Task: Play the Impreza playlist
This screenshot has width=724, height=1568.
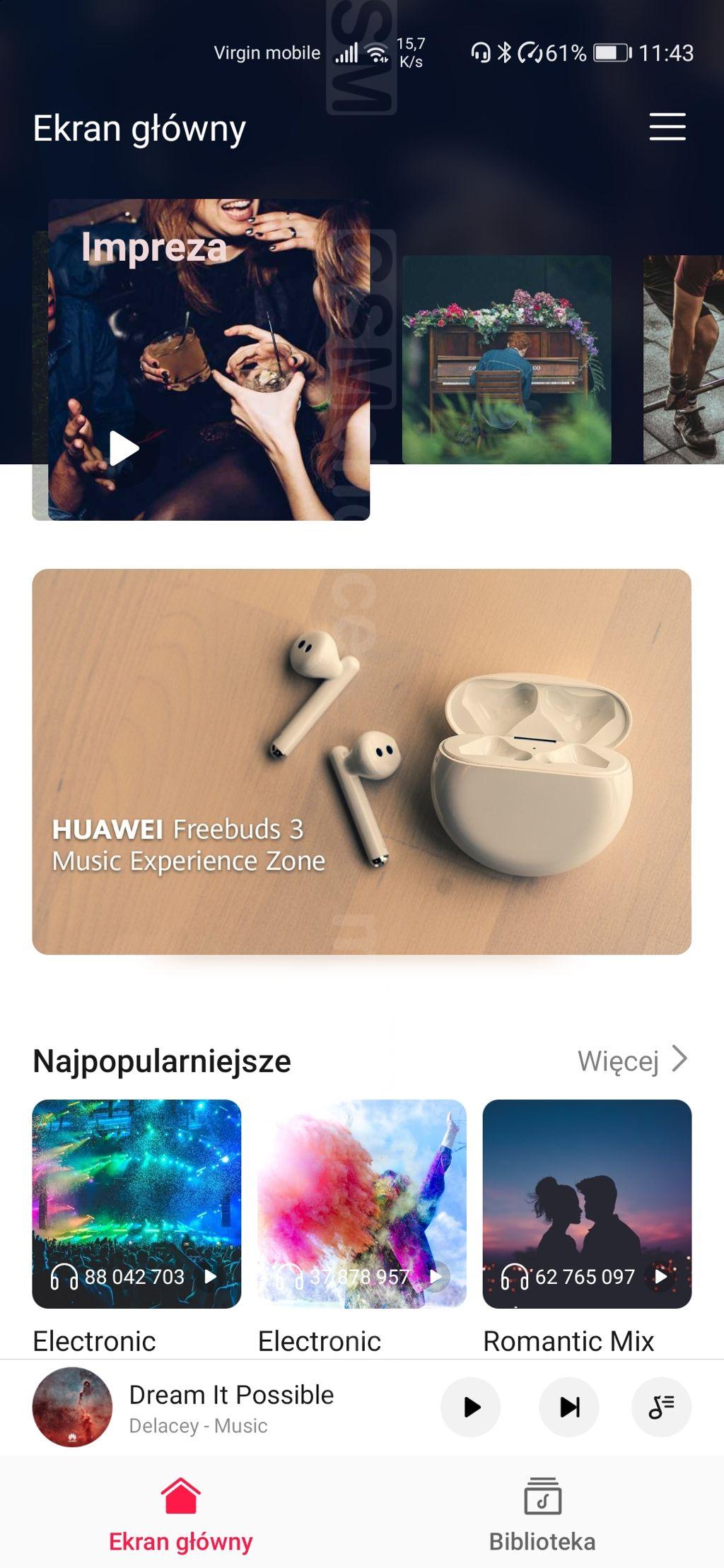Action: pyautogui.click(x=124, y=449)
